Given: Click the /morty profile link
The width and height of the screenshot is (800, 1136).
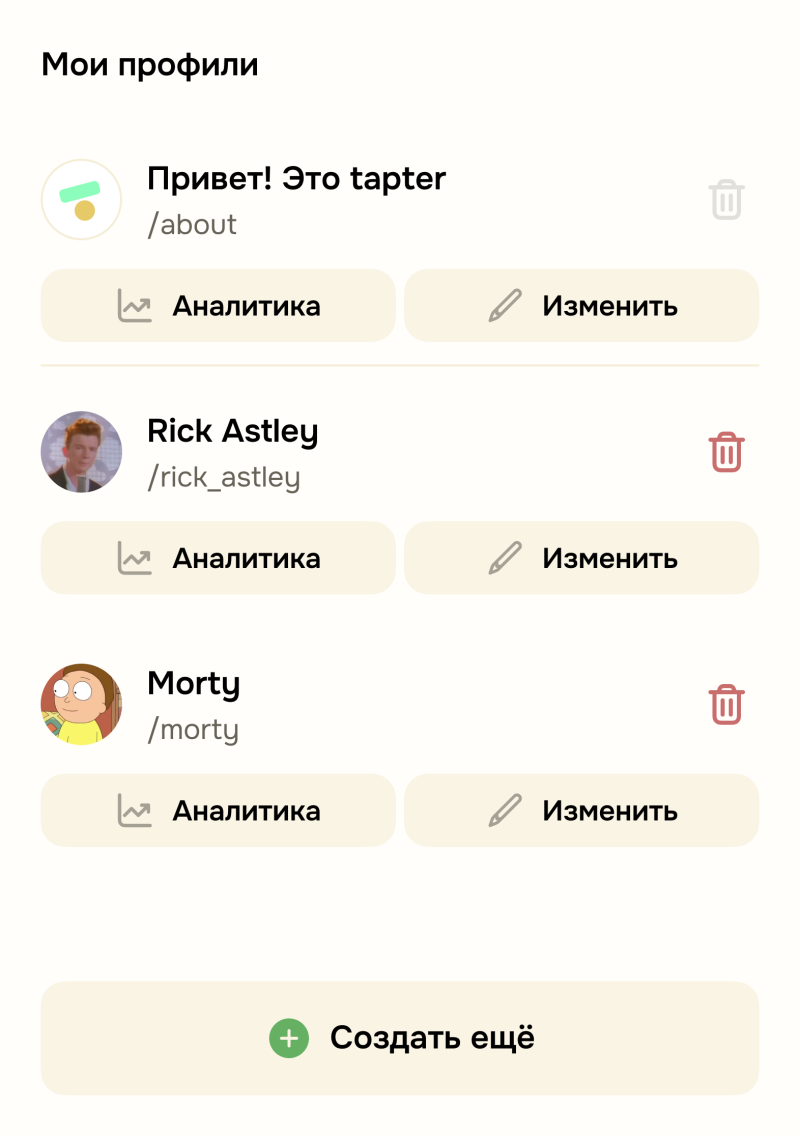Looking at the screenshot, I should point(193,729).
